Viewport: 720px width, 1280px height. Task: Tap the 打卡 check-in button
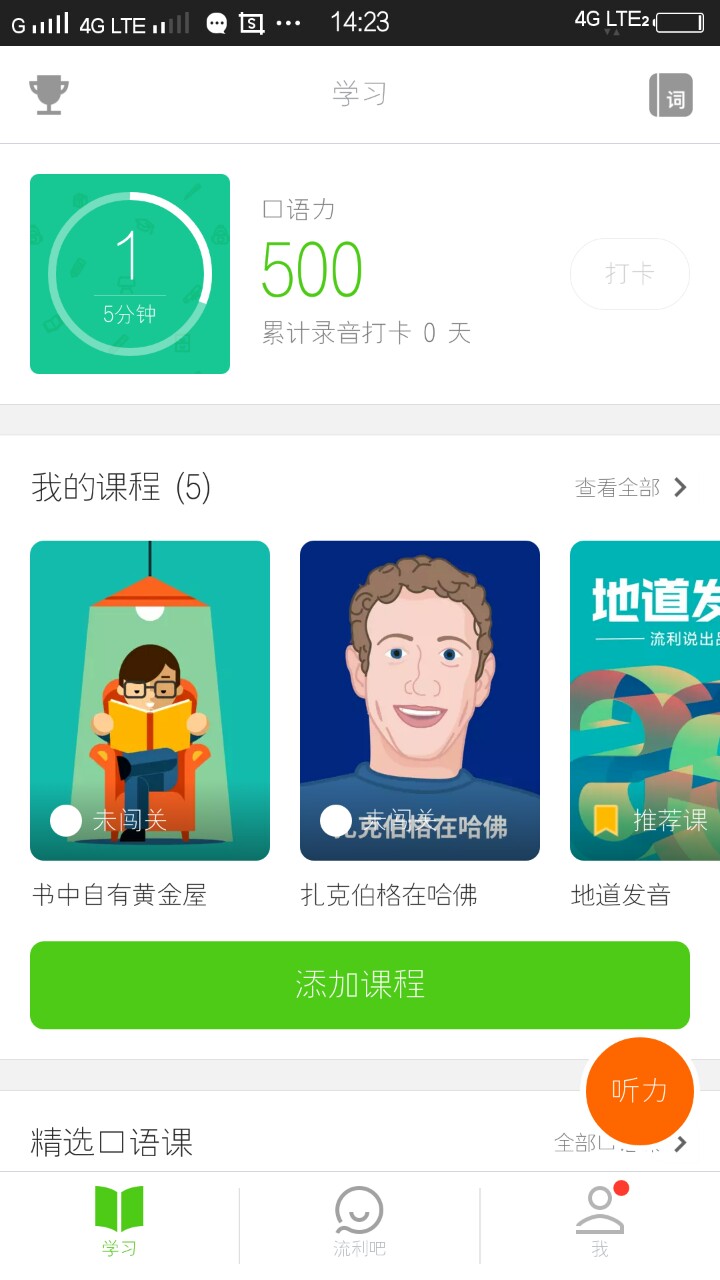pos(629,274)
